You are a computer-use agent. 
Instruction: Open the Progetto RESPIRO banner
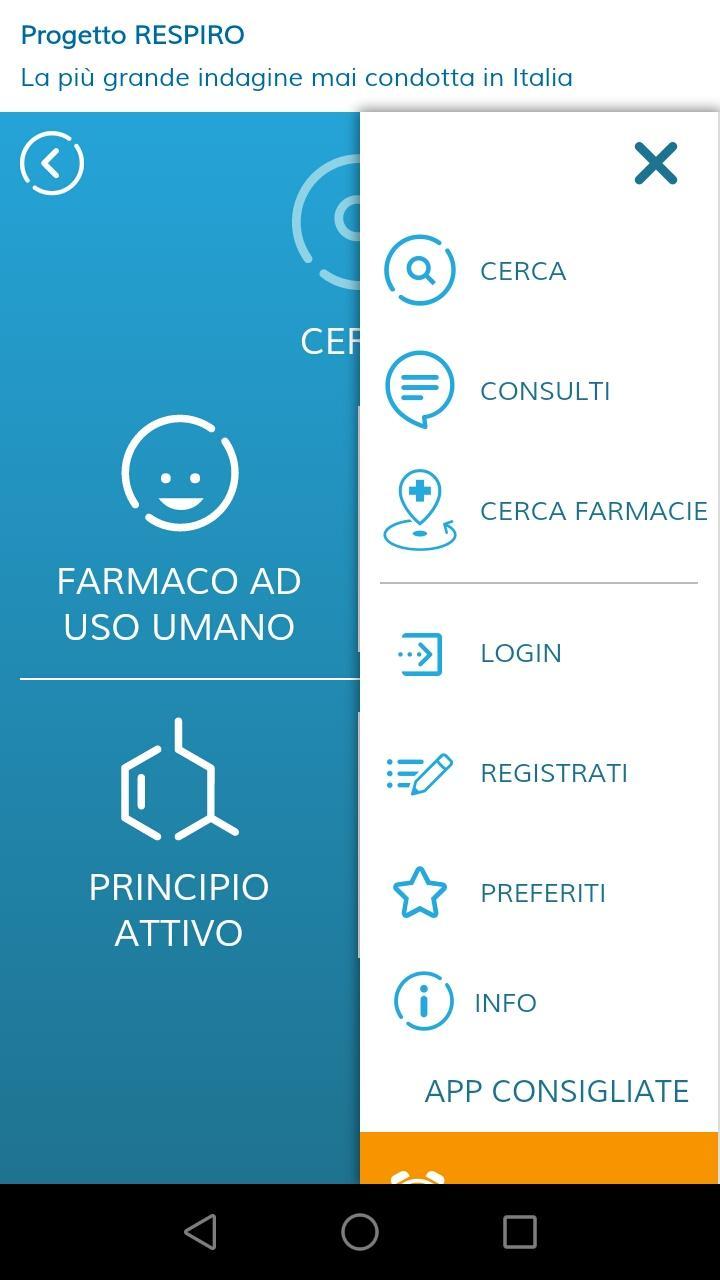296,55
